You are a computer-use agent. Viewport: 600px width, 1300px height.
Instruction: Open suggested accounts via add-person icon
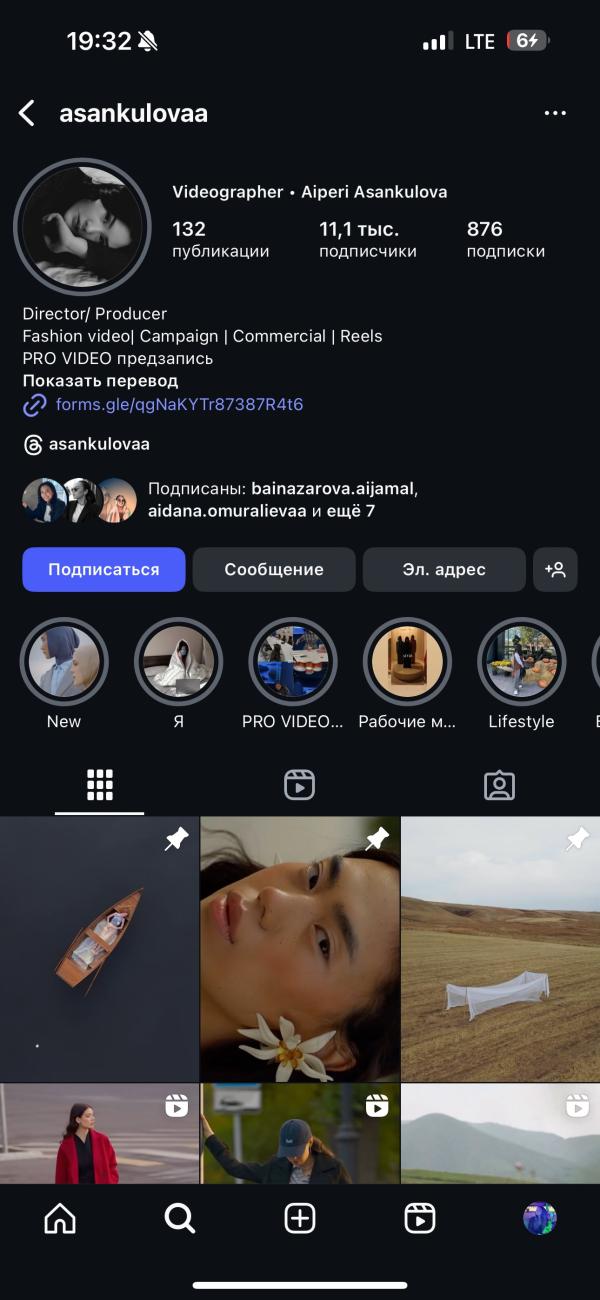[x=555, y=569]
